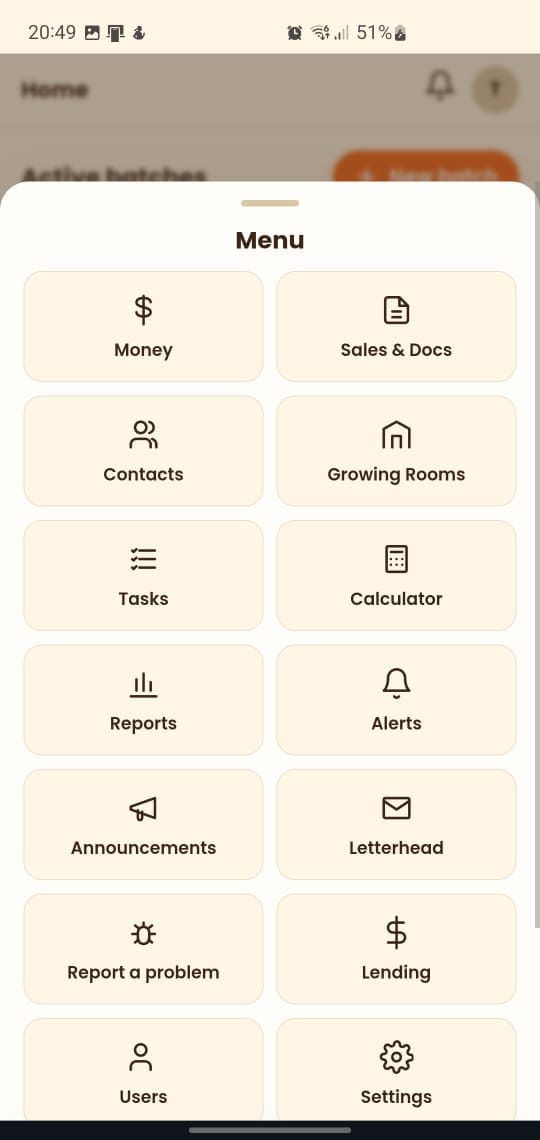Open the Lending section
This screenshot has height=1140, width=540.
(x=396, y=949)
